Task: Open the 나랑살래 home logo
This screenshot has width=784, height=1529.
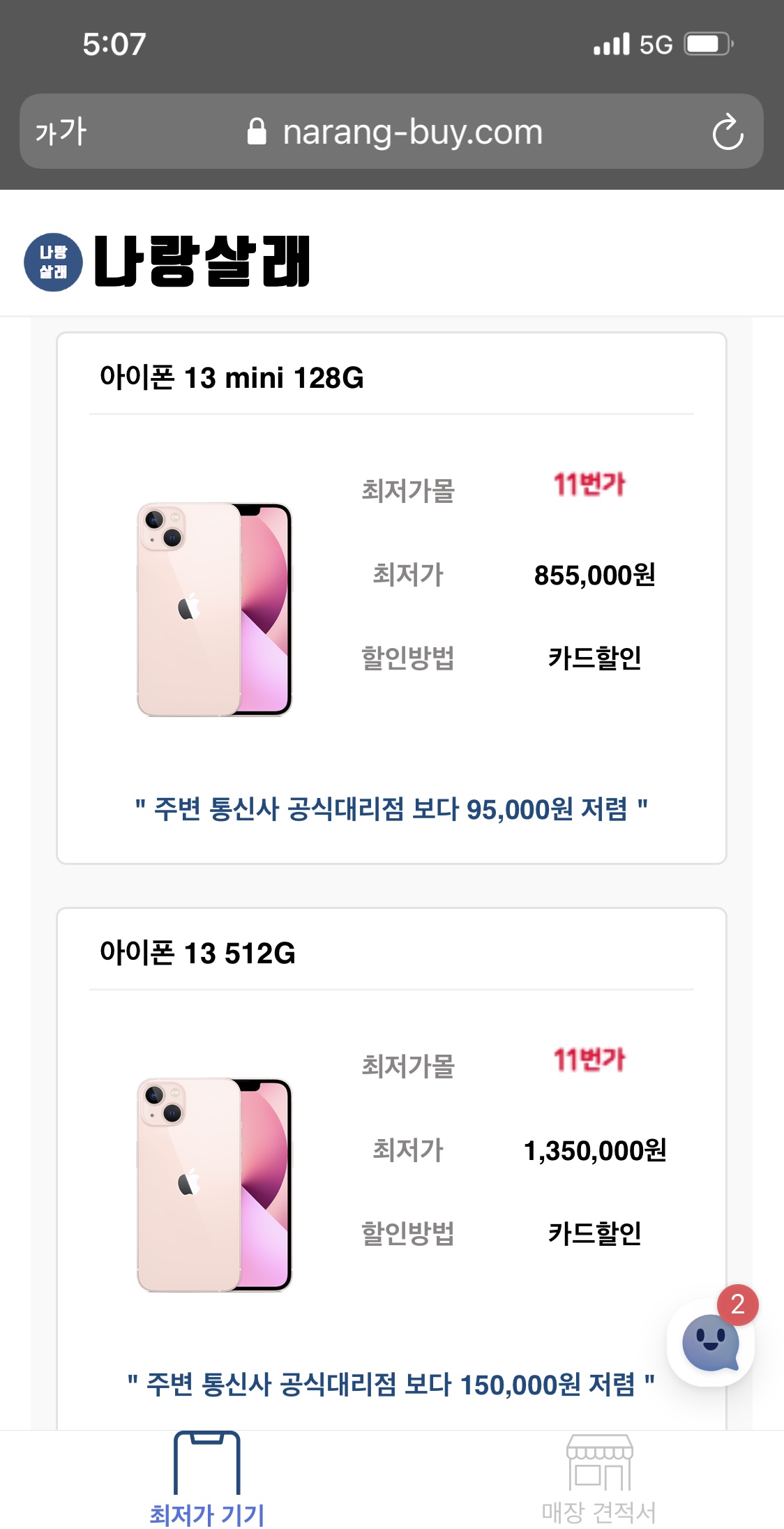Action: [x=167, y=262]
